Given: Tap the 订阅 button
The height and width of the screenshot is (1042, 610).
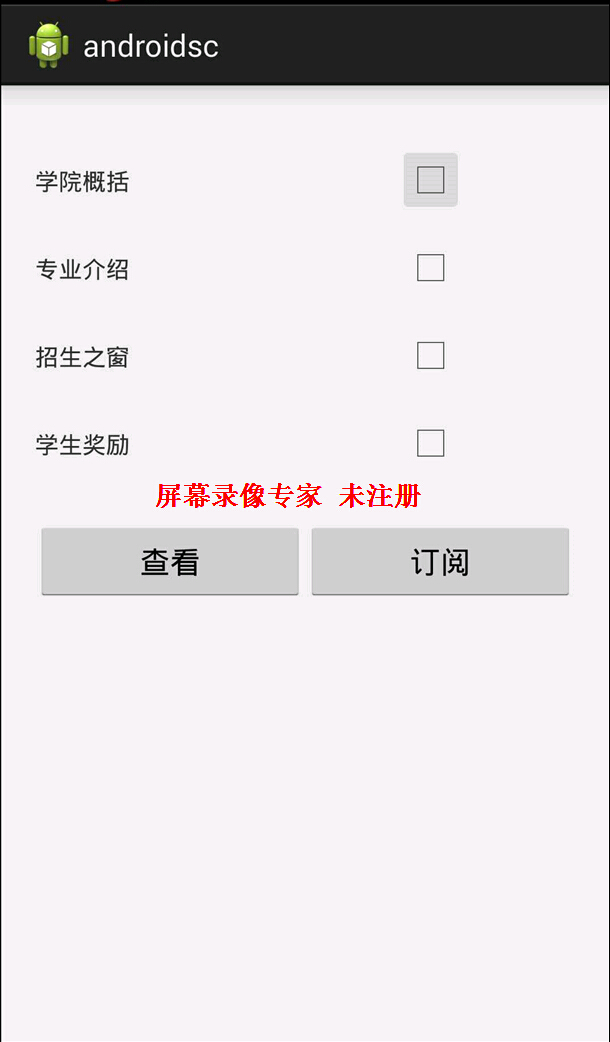Looking at the screenshot, I should click(441, 562).
